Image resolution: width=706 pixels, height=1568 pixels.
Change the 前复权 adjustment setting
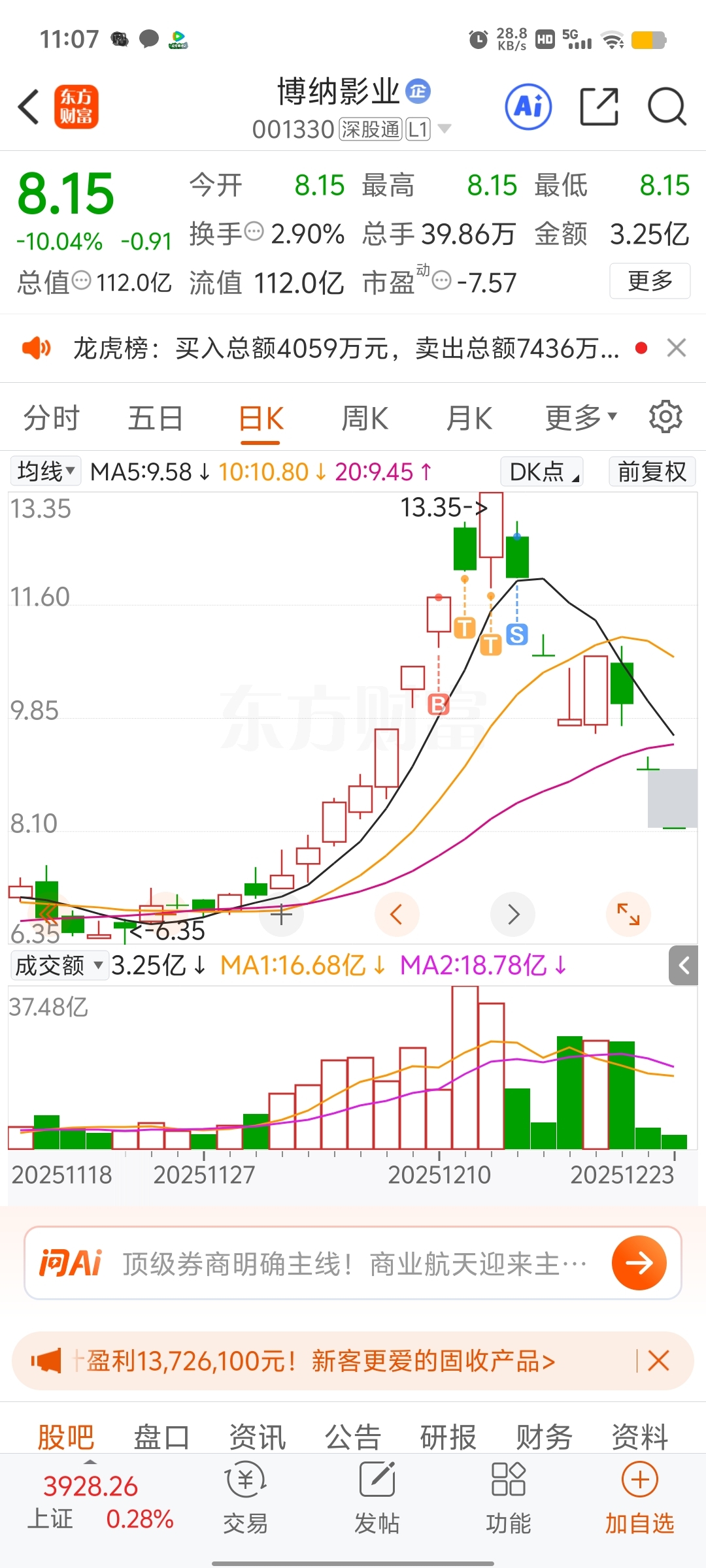pos(652,471)
